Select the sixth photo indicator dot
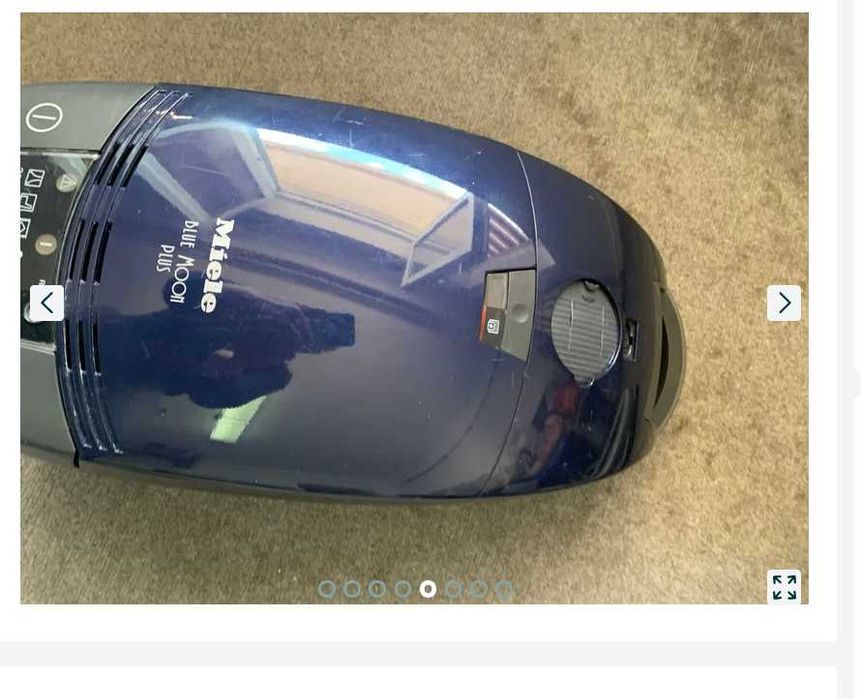 (x=453, y=589)
